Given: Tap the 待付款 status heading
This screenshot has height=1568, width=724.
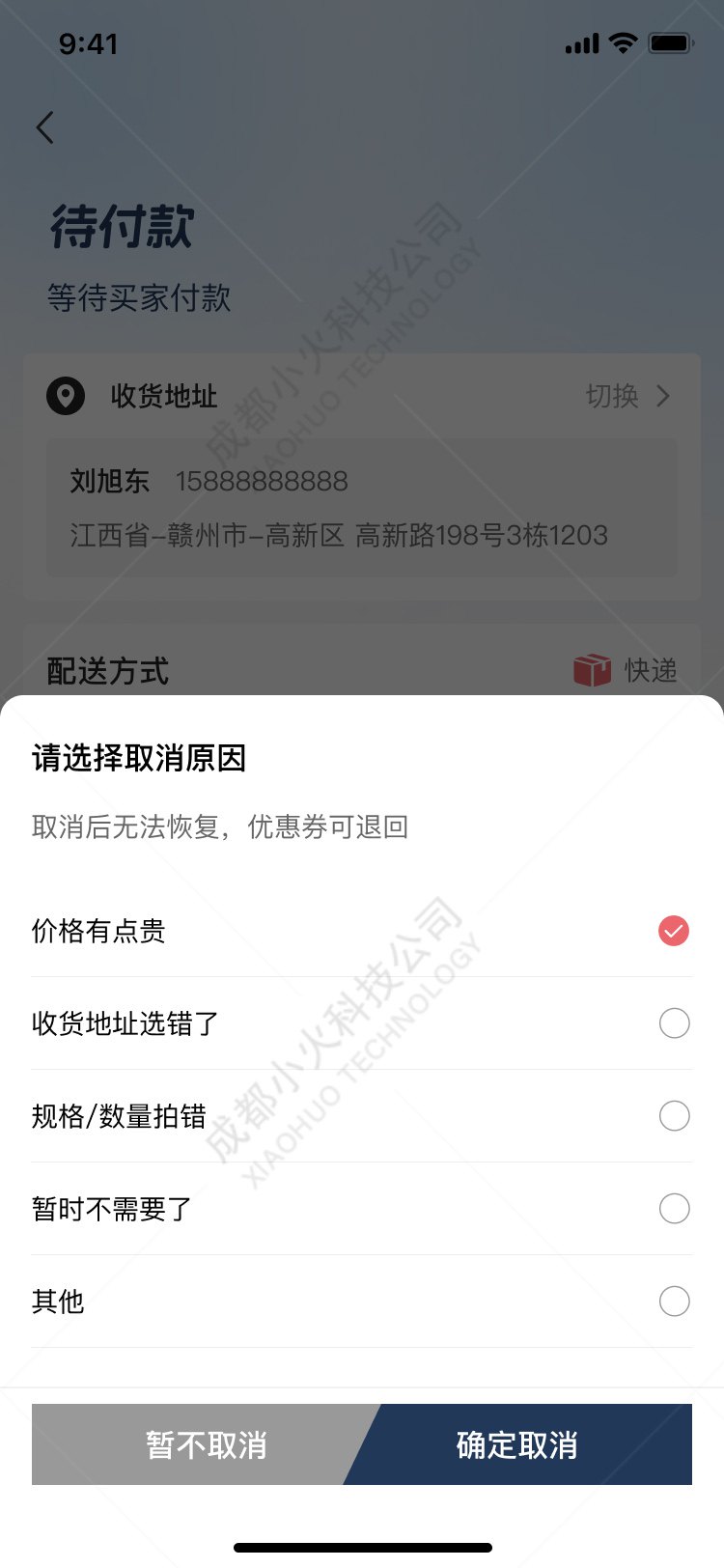Looking at the screenshot, I should coord(122,226).
